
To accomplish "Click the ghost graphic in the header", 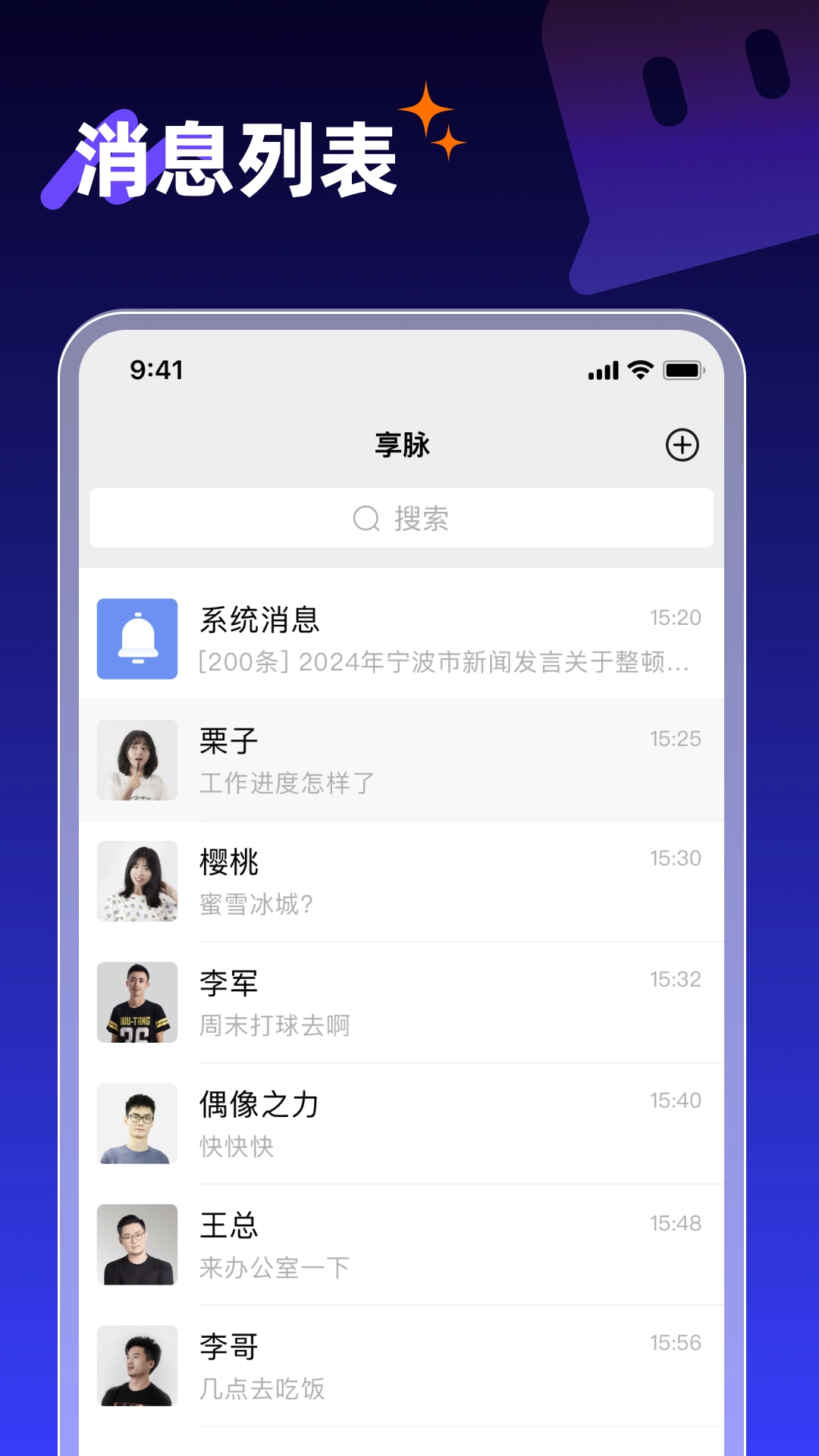I will pos(682,136).
